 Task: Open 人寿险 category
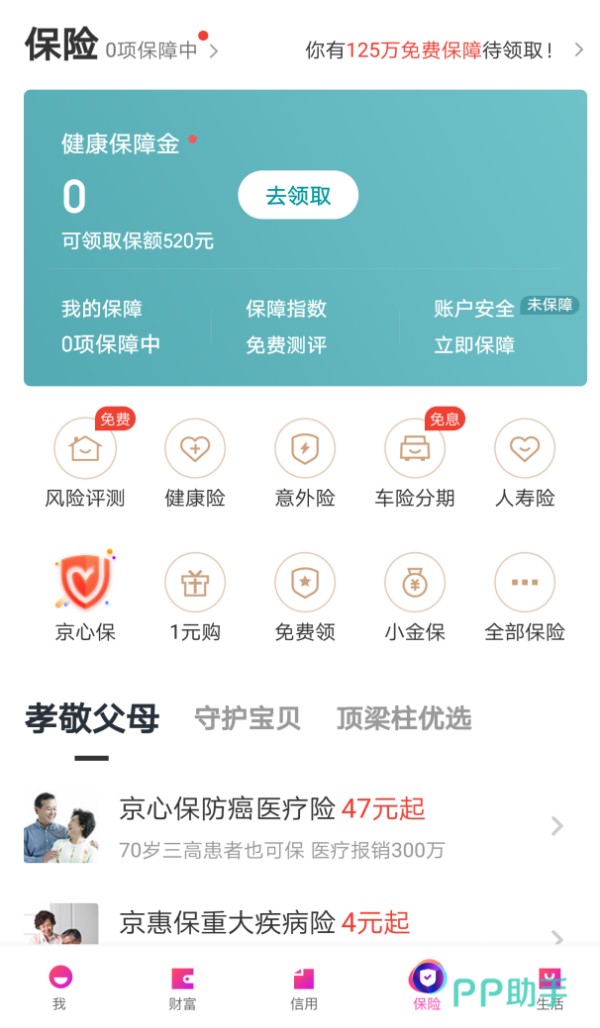525,463
